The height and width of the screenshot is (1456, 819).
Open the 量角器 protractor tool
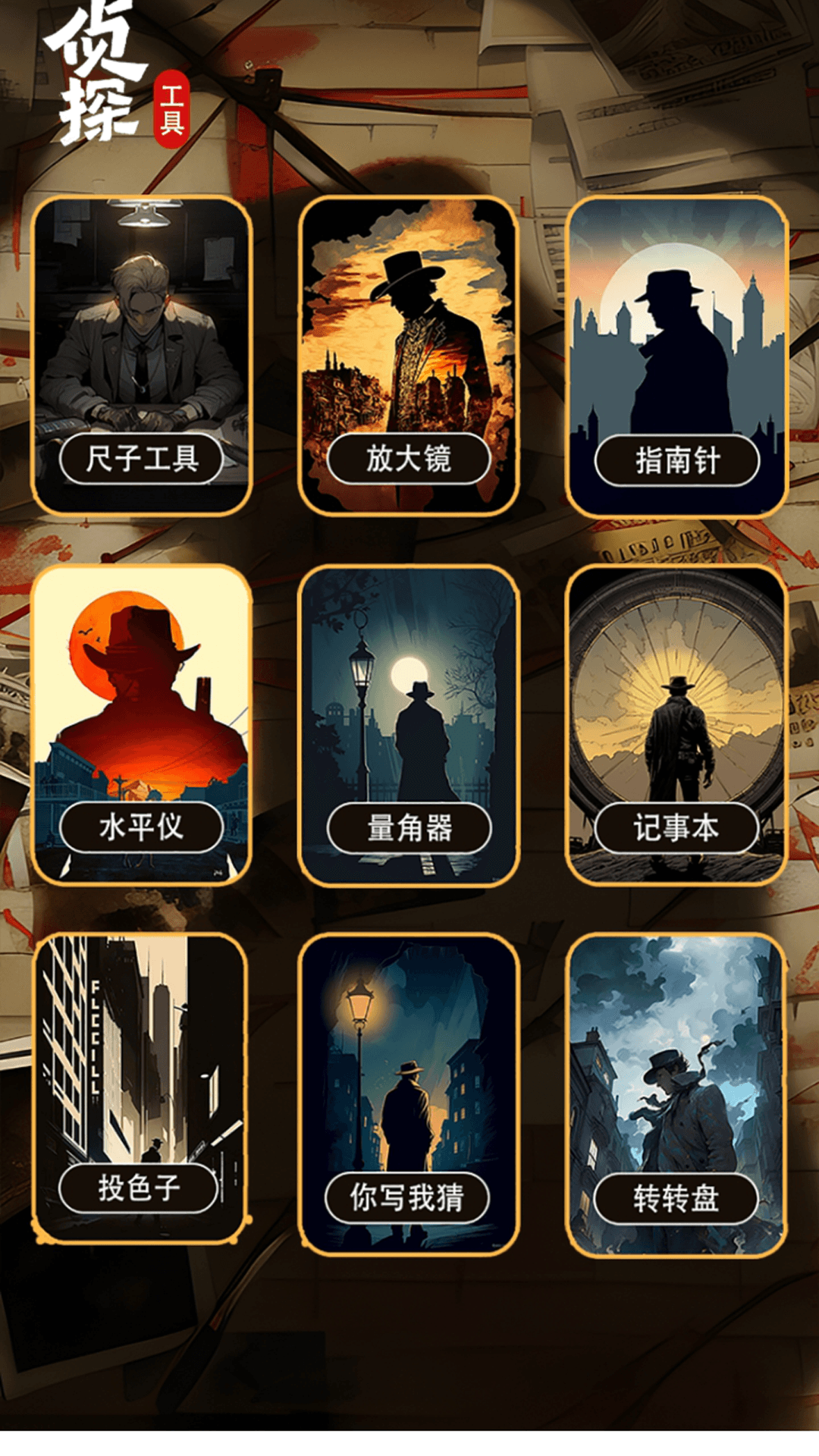coord(409,720)
